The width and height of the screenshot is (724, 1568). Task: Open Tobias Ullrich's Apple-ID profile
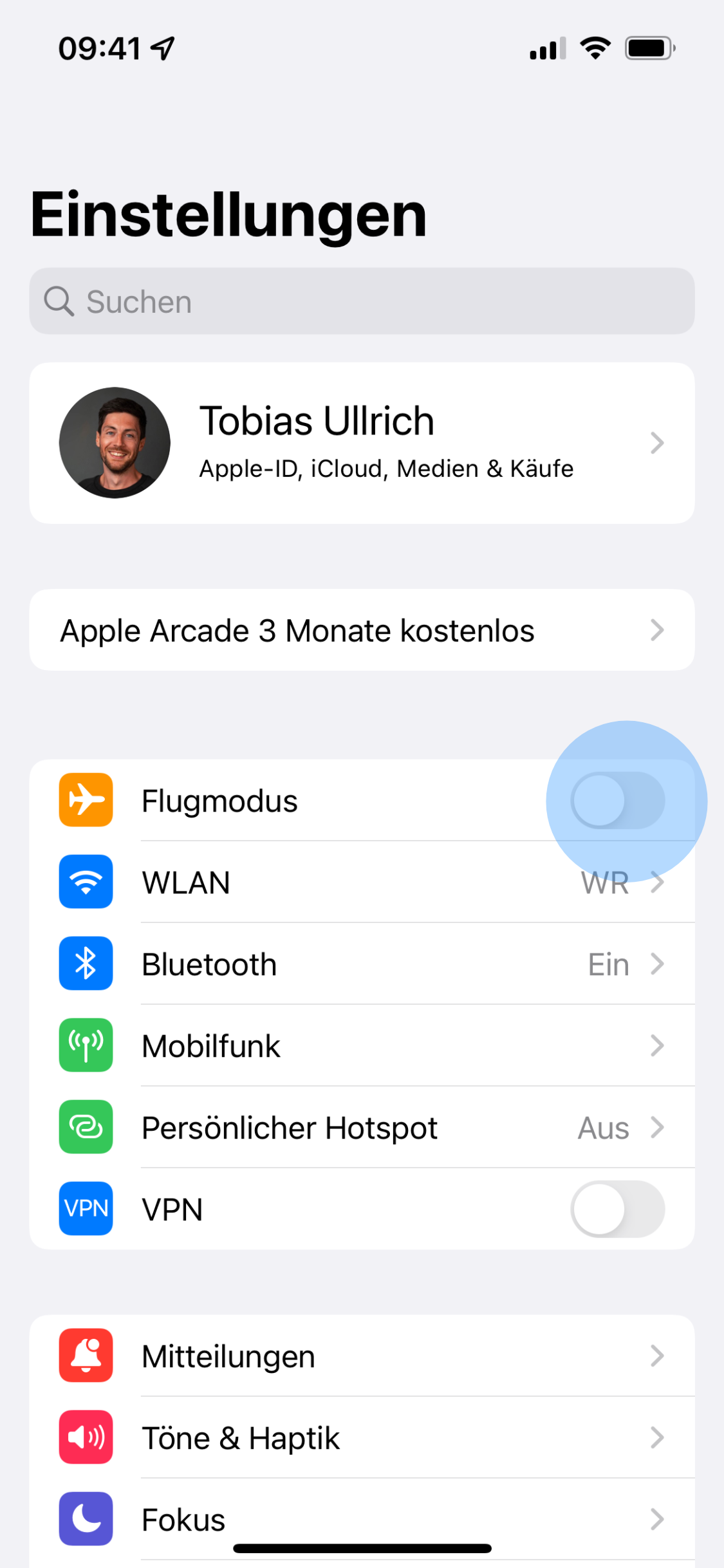(360, 443)
